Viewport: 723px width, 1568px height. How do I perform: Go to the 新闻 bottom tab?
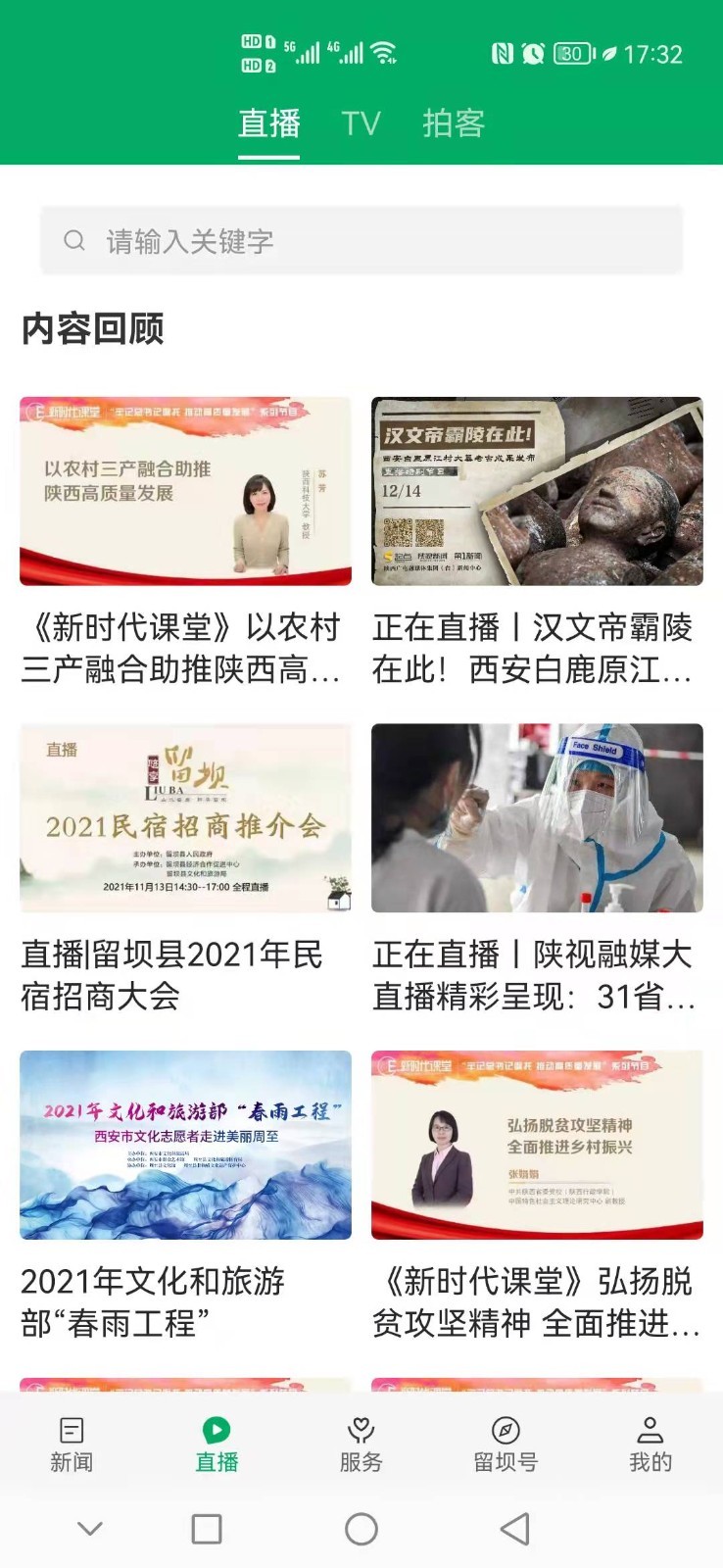72,1445
